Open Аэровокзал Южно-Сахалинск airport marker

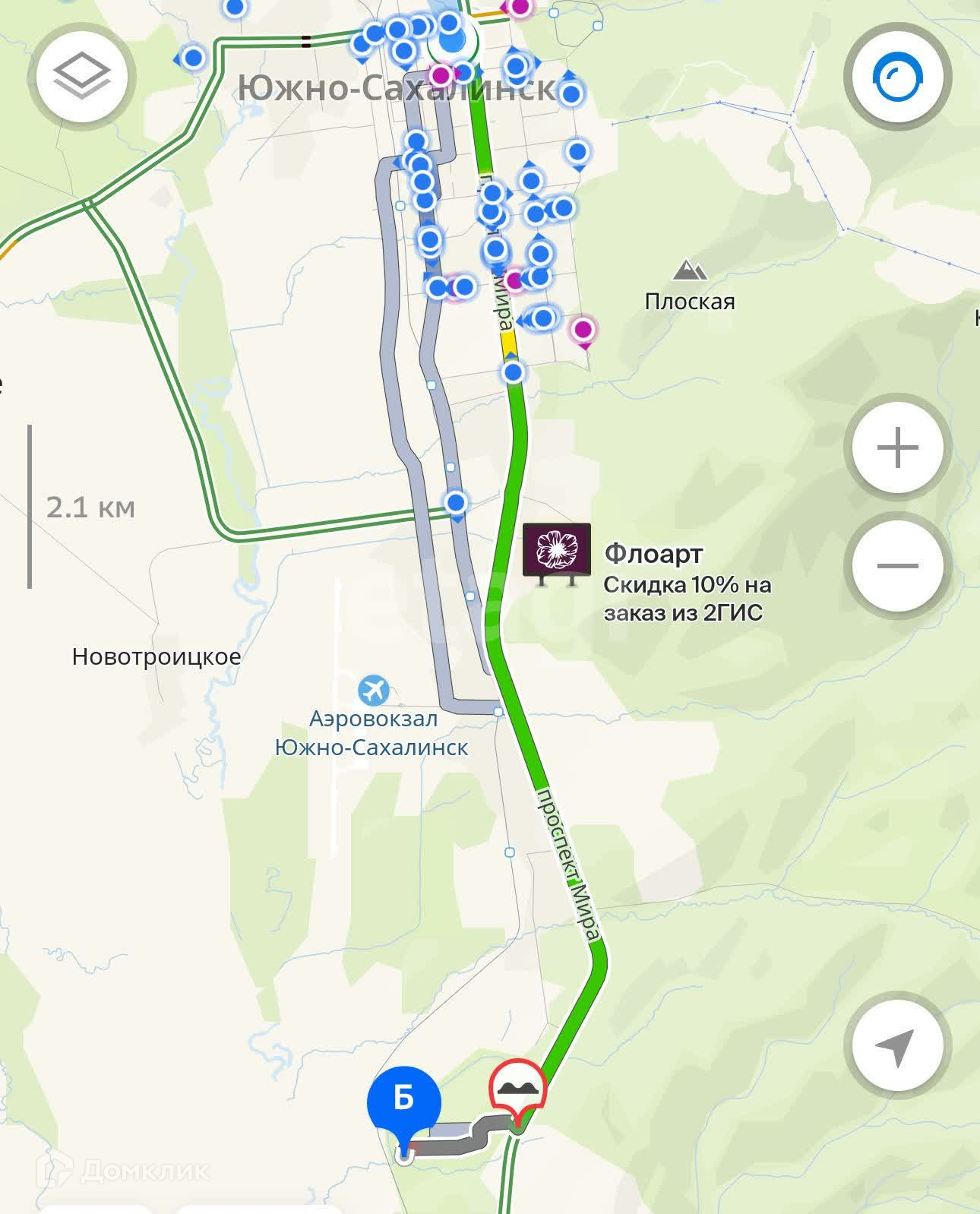[x=373, y=690]
